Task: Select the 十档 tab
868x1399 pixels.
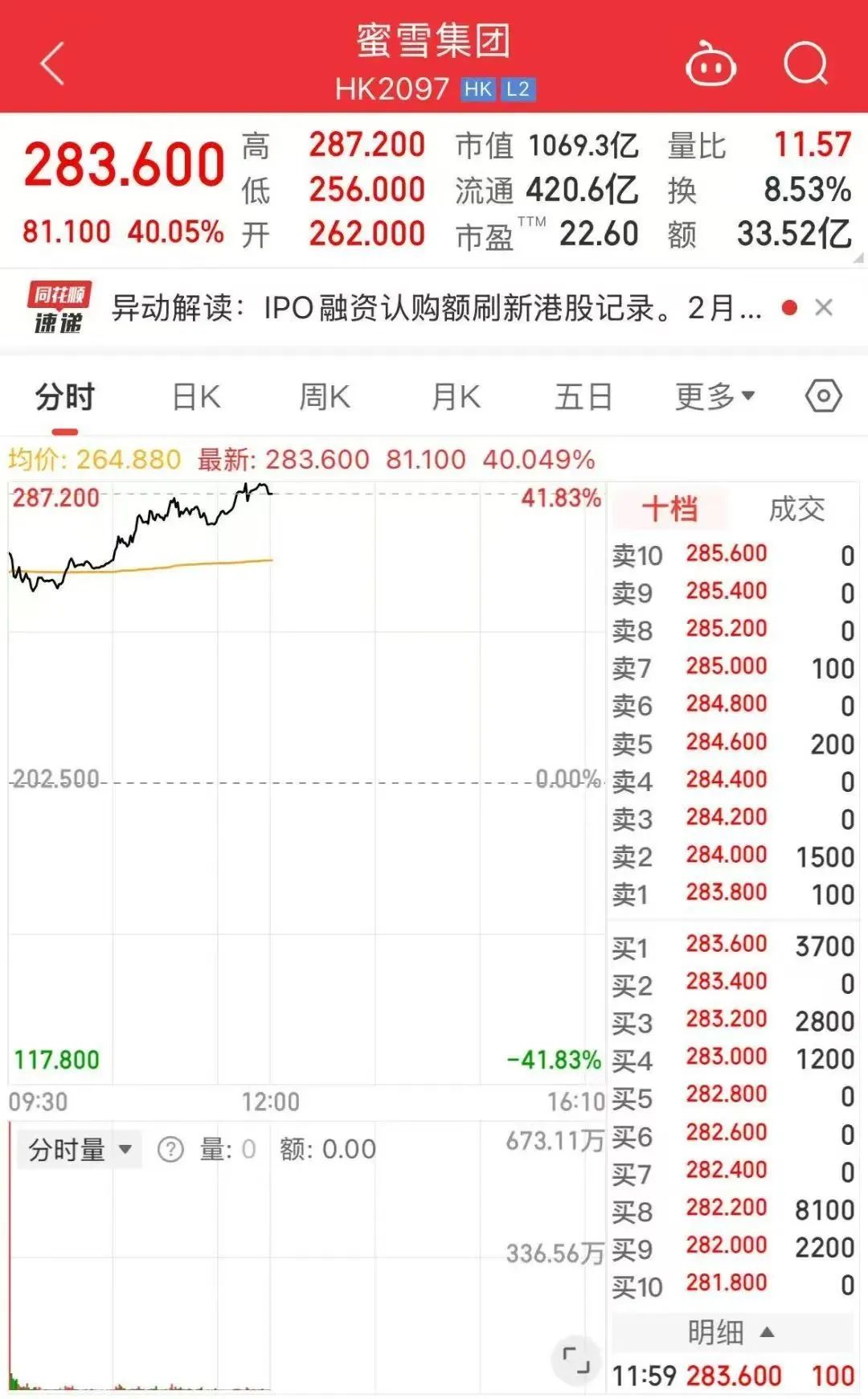Action: (669, 509)
